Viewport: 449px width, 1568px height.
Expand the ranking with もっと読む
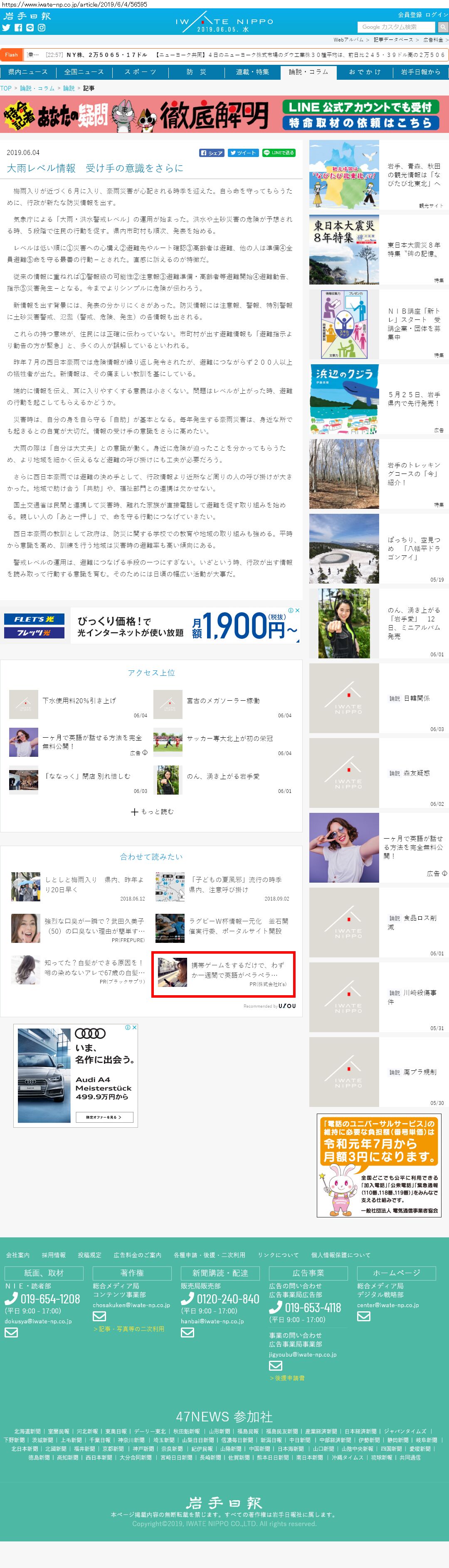point(152,811)
